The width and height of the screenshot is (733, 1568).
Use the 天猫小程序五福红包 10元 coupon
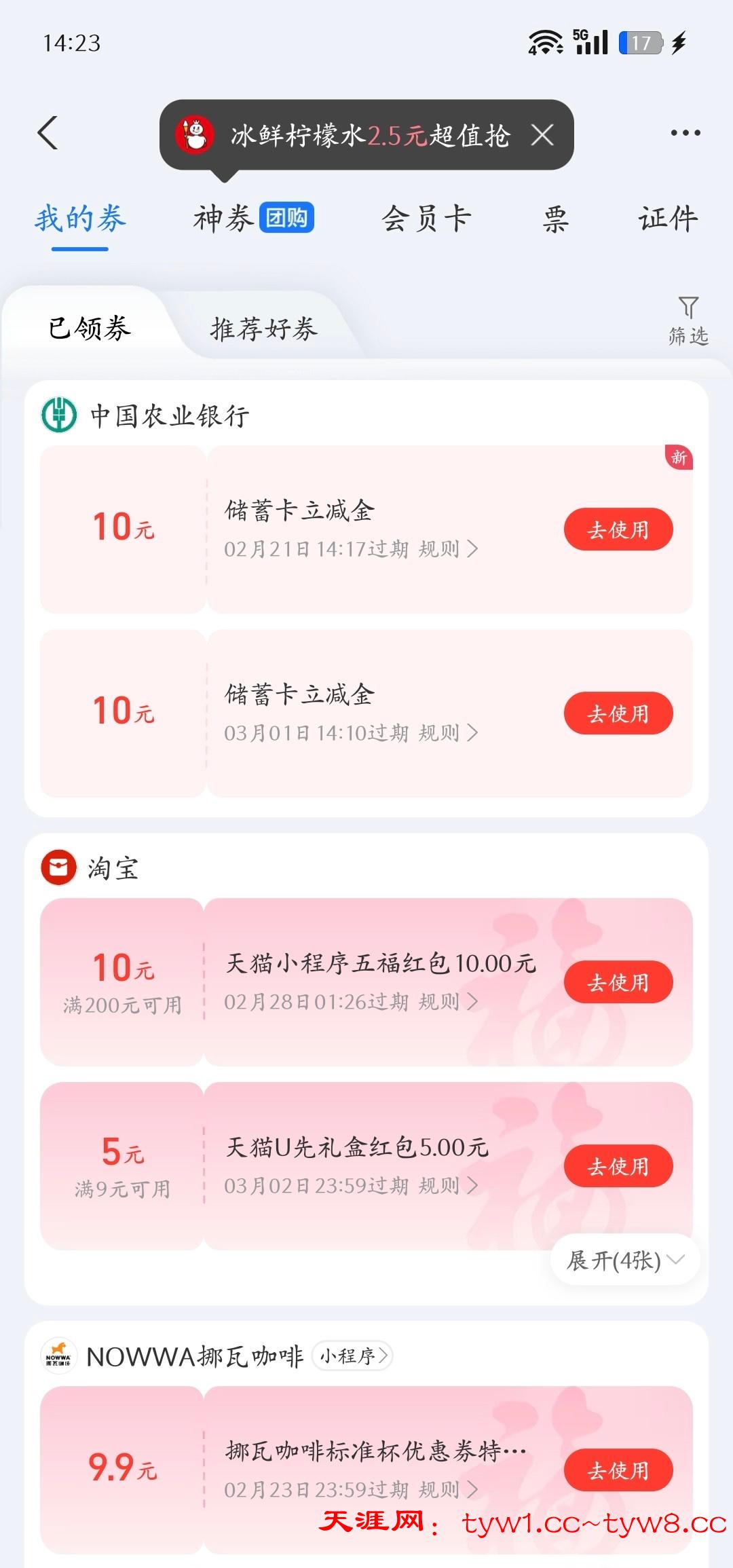pos(618,982)
